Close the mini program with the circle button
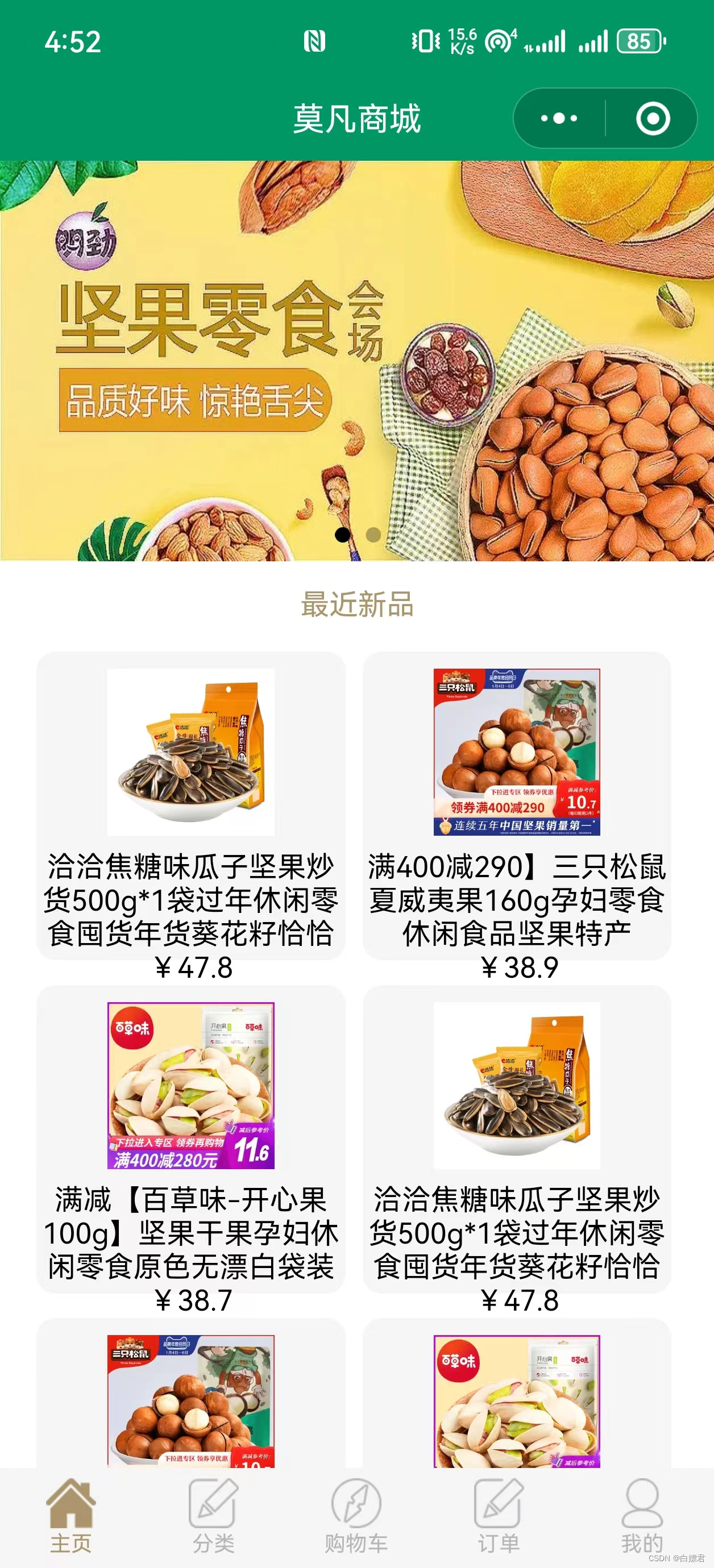 pos(653,118)
